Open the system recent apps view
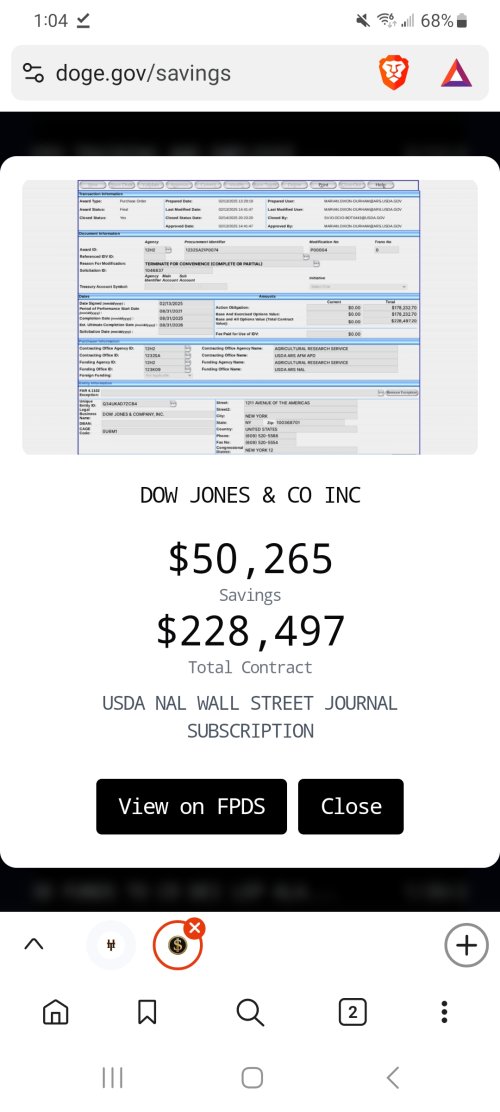Screen dimensions: 500x1112 coord(112,1077)
